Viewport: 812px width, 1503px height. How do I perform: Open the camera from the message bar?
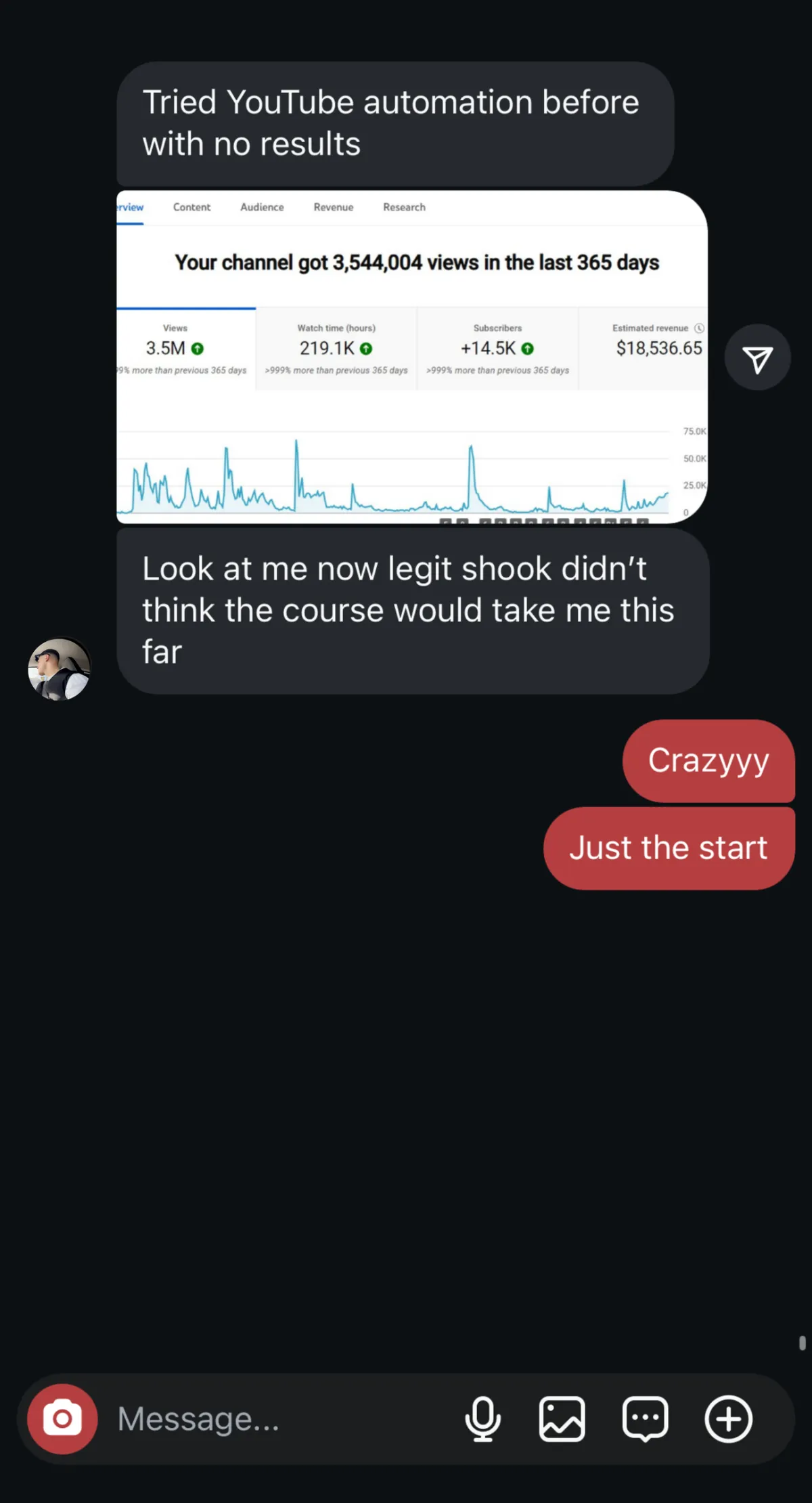coord(62,1418)
